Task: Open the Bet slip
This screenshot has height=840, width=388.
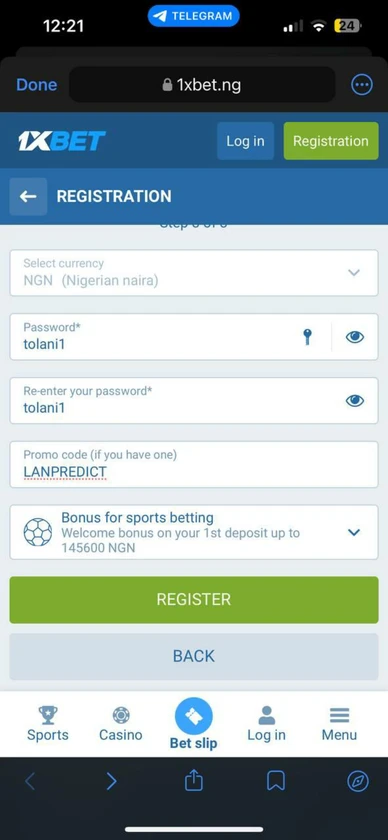Action: click(193, 724)
